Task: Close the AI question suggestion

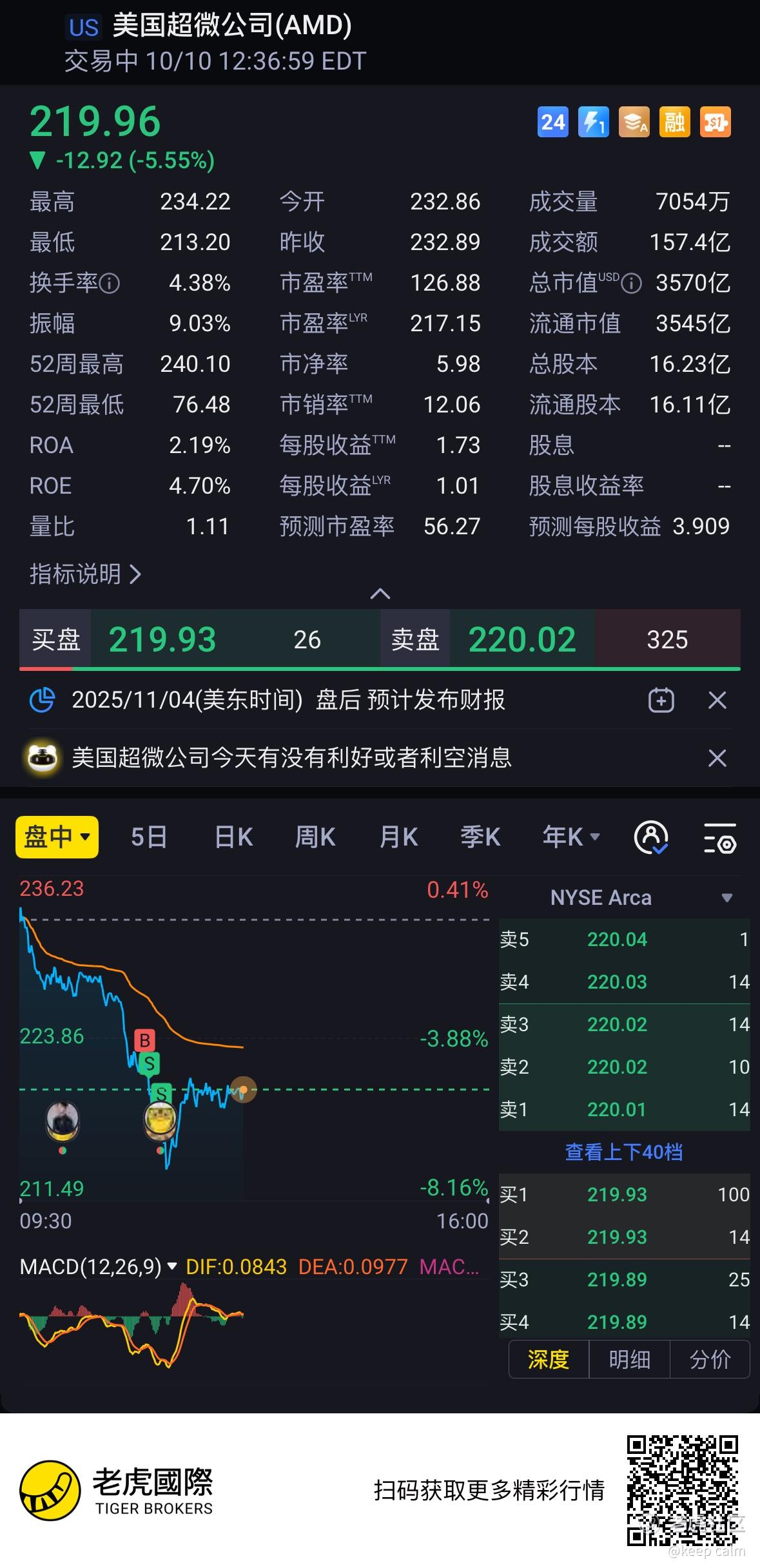Action: [x=717, y=758]
